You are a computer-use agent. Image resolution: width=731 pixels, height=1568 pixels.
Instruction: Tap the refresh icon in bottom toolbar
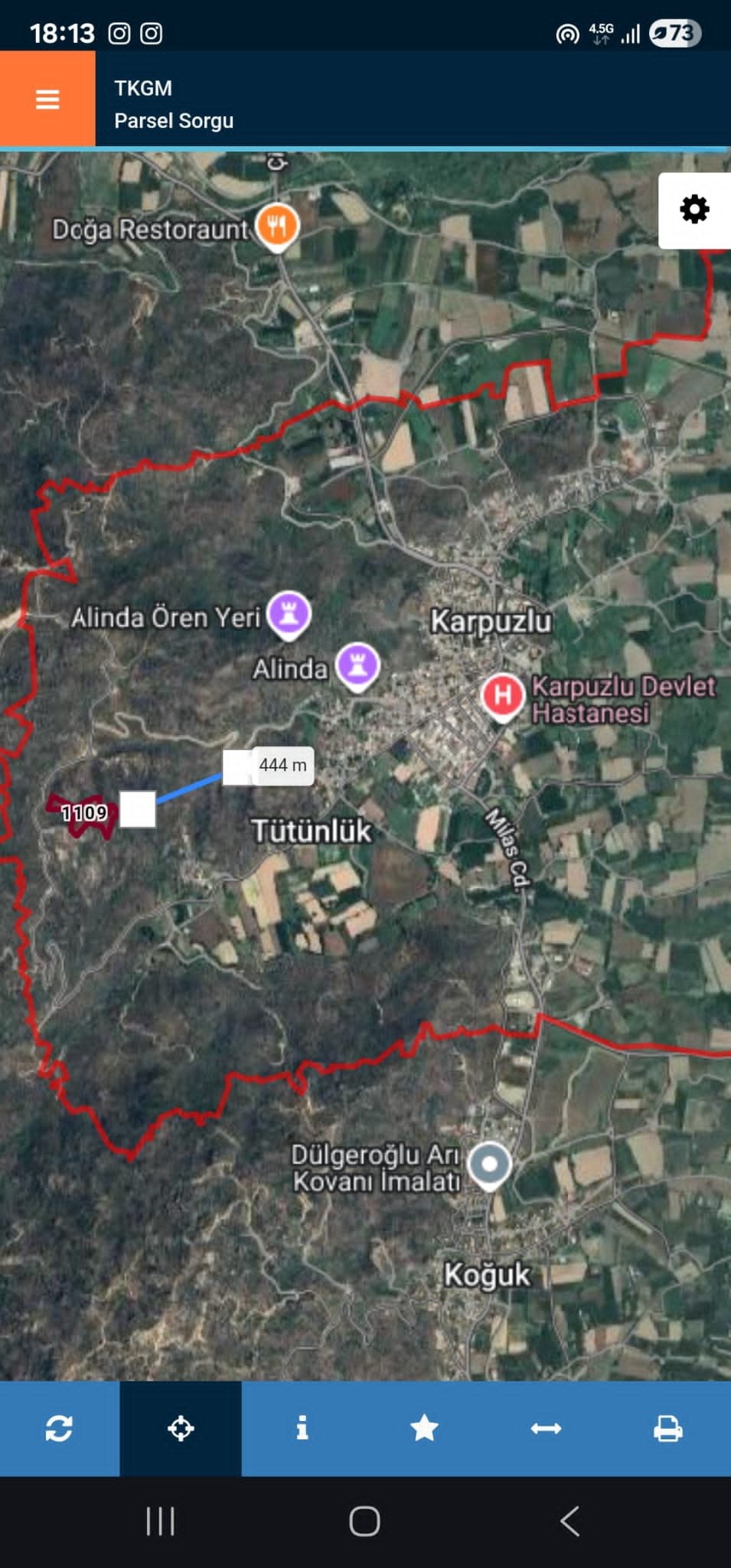(59, 1428)
